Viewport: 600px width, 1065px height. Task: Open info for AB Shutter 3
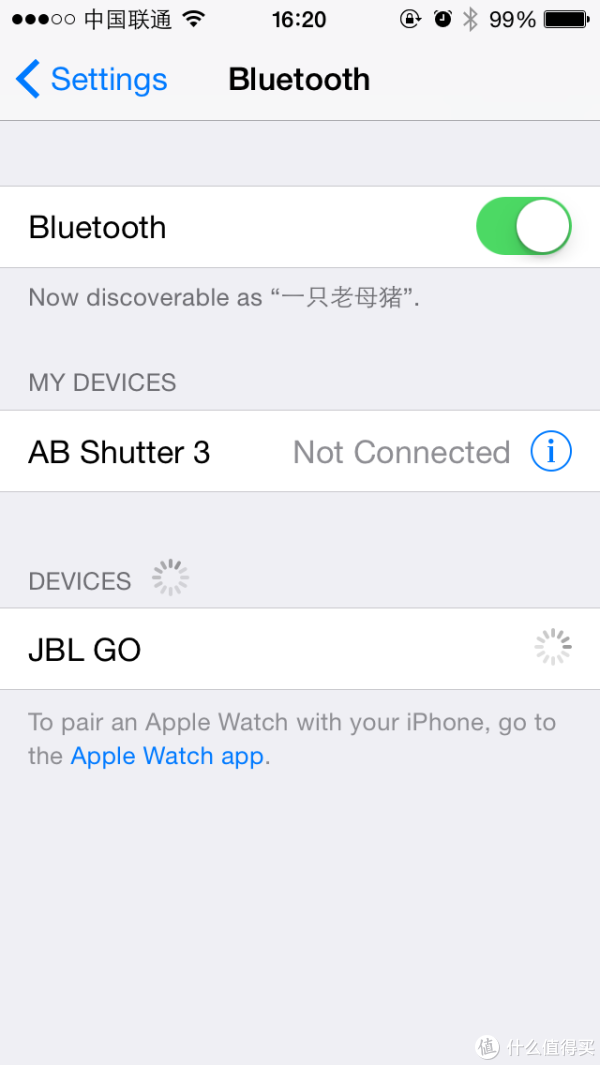[551, 452]
